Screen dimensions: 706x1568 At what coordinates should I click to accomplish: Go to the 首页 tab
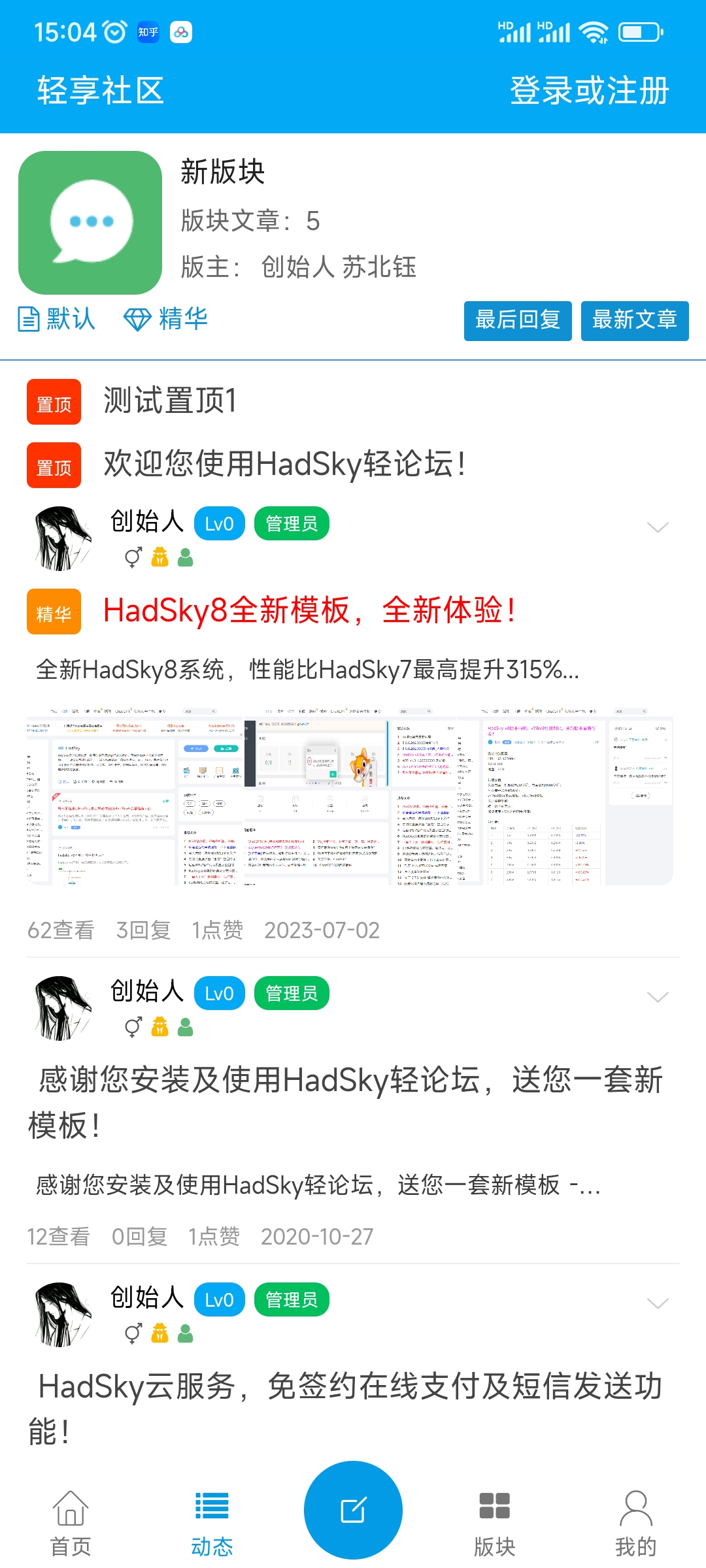[71, 1524]
